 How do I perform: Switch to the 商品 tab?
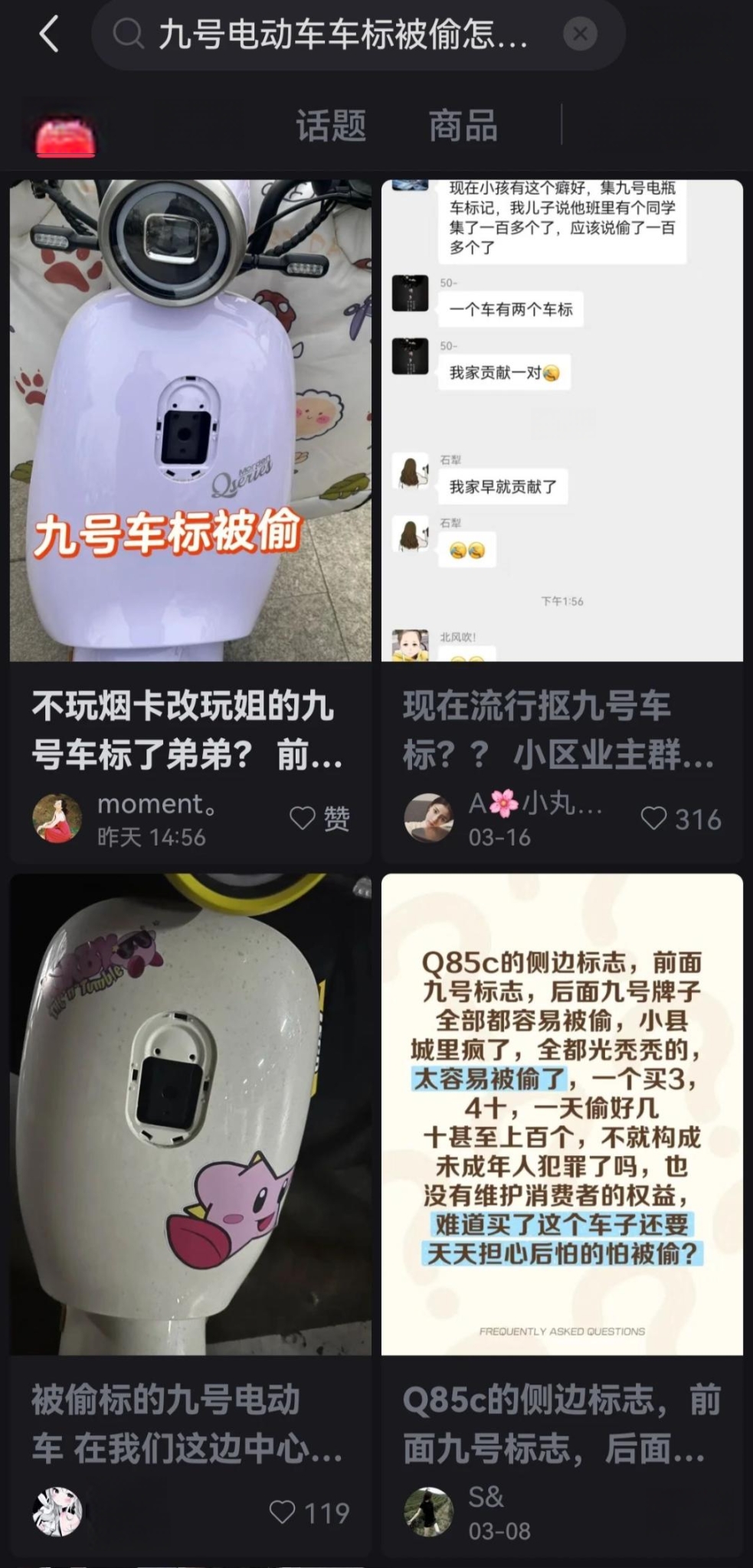point(463,126)
